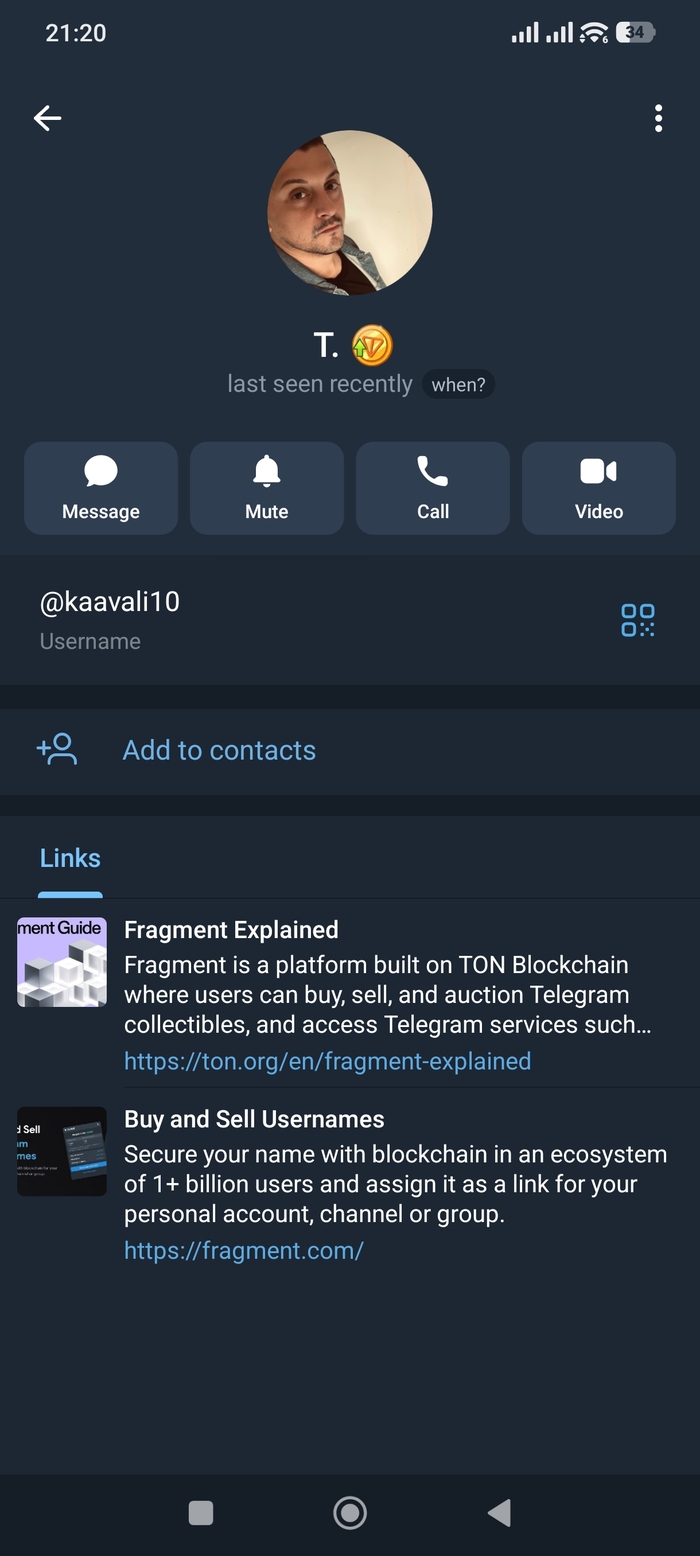Viewport: 700px width, 1556px height.
Task: Open the ton.org fragment-explained link
Action: point(327,1061)
